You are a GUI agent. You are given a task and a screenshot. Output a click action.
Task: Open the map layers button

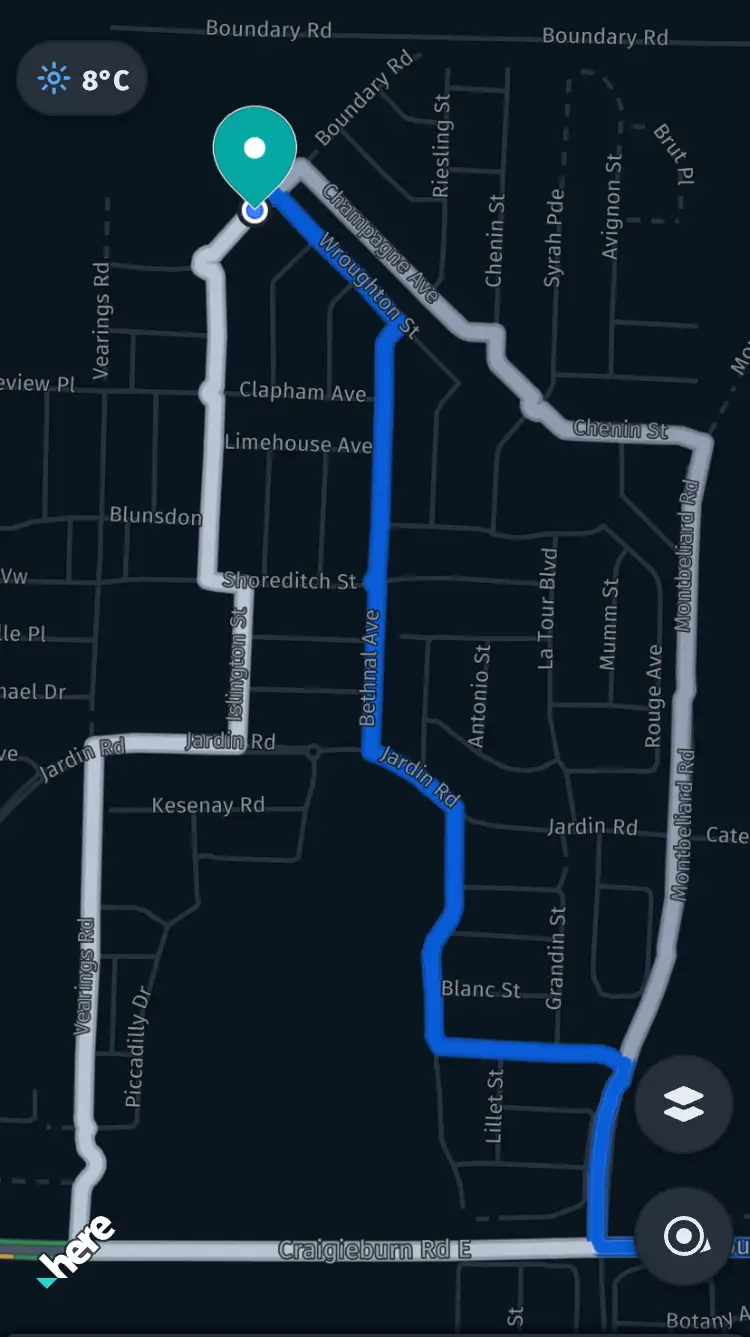684,1104
